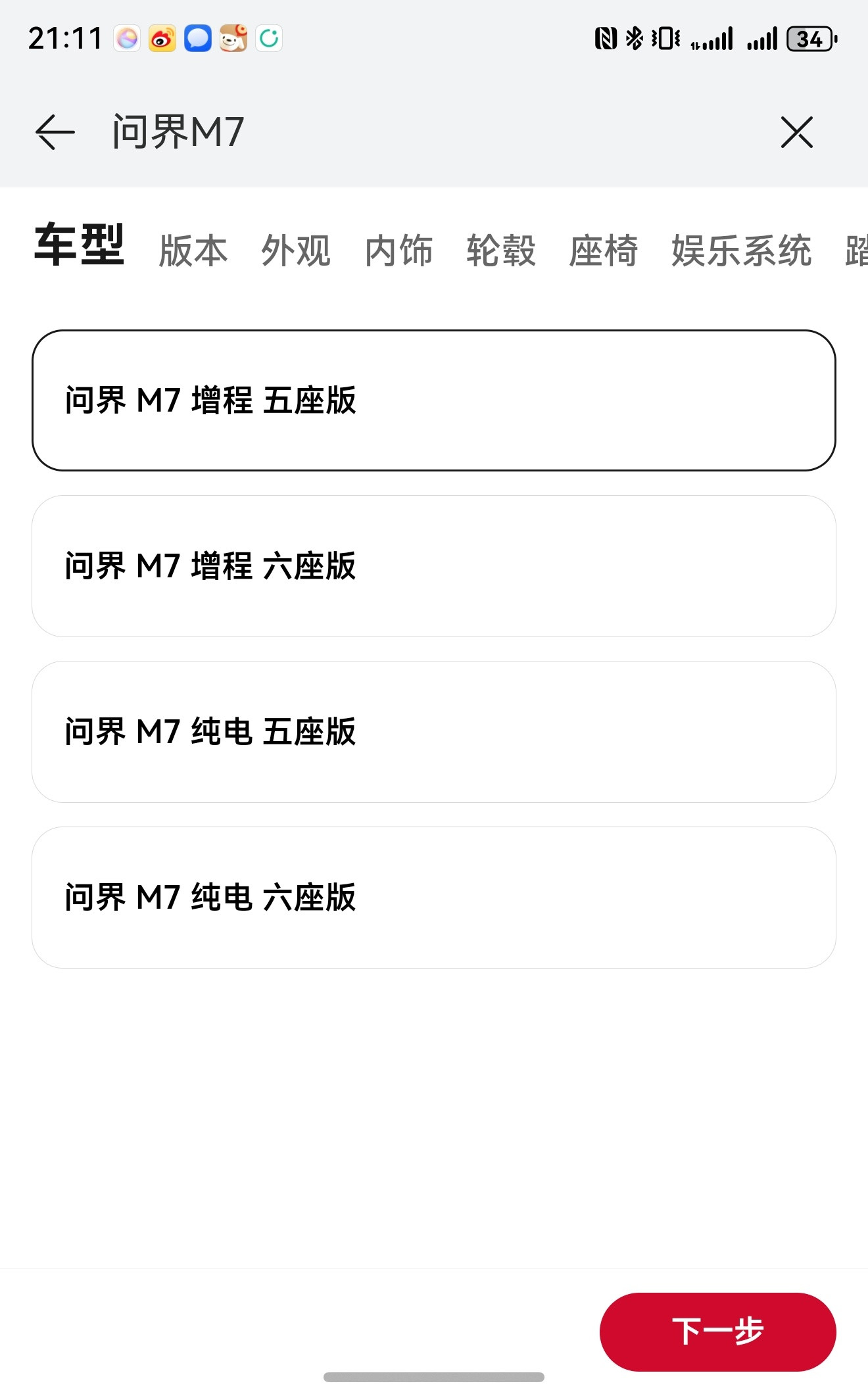
Task: Tap the 问界M7 search input field
Action: coord(178,132)
